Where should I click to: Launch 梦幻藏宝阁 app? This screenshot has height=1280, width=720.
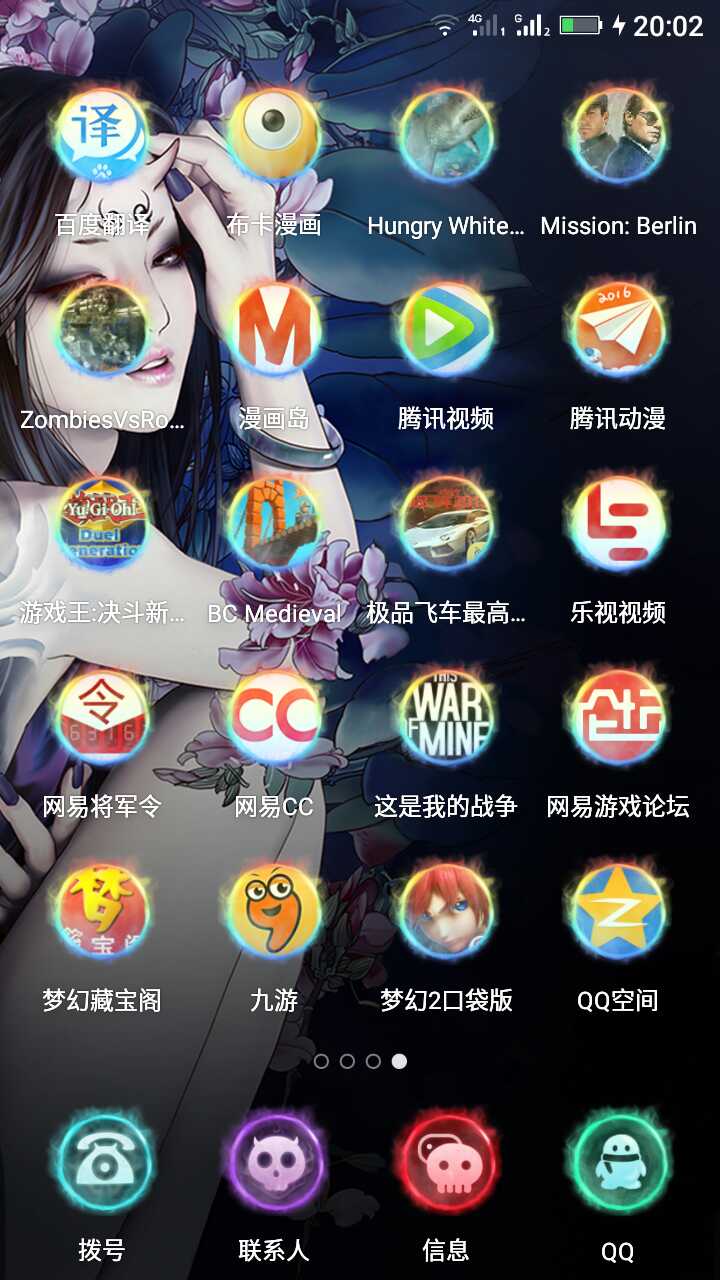pyautogui.click(x=101, y=910)
